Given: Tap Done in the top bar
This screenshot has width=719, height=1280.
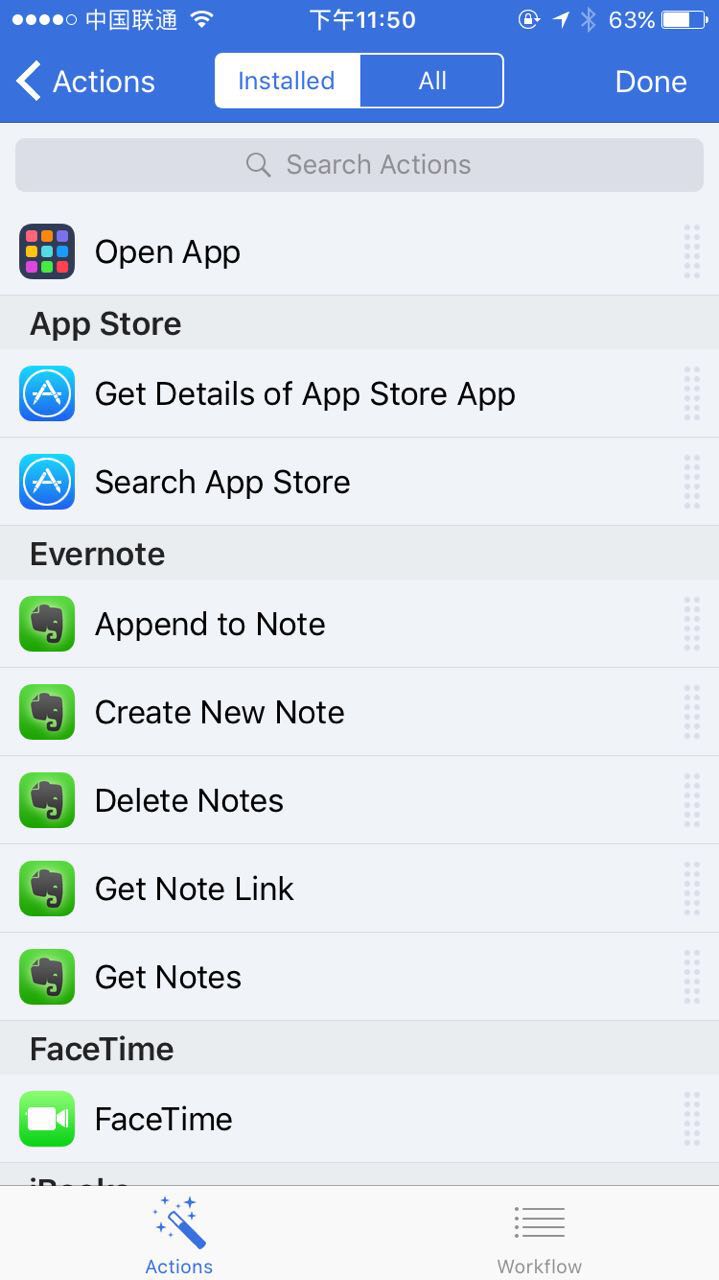Looking at the screenshot, I should [650, 81].
